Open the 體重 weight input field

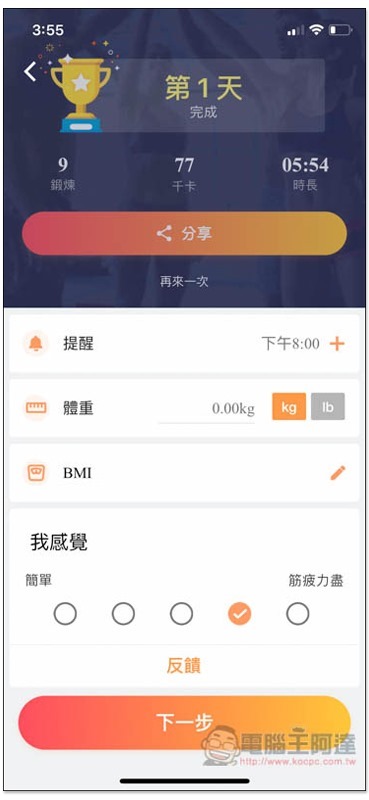click(x=206, y=409)
